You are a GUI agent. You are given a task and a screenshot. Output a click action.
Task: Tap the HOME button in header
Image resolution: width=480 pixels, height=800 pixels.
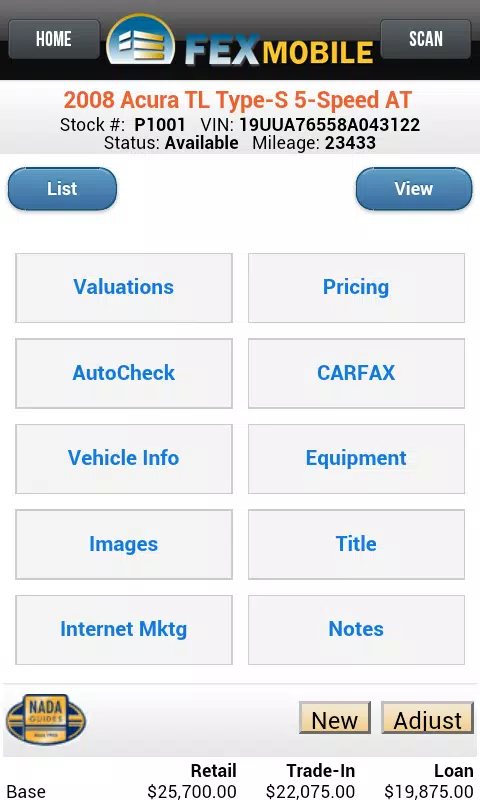pyautogui.click(x=54, y=39)
